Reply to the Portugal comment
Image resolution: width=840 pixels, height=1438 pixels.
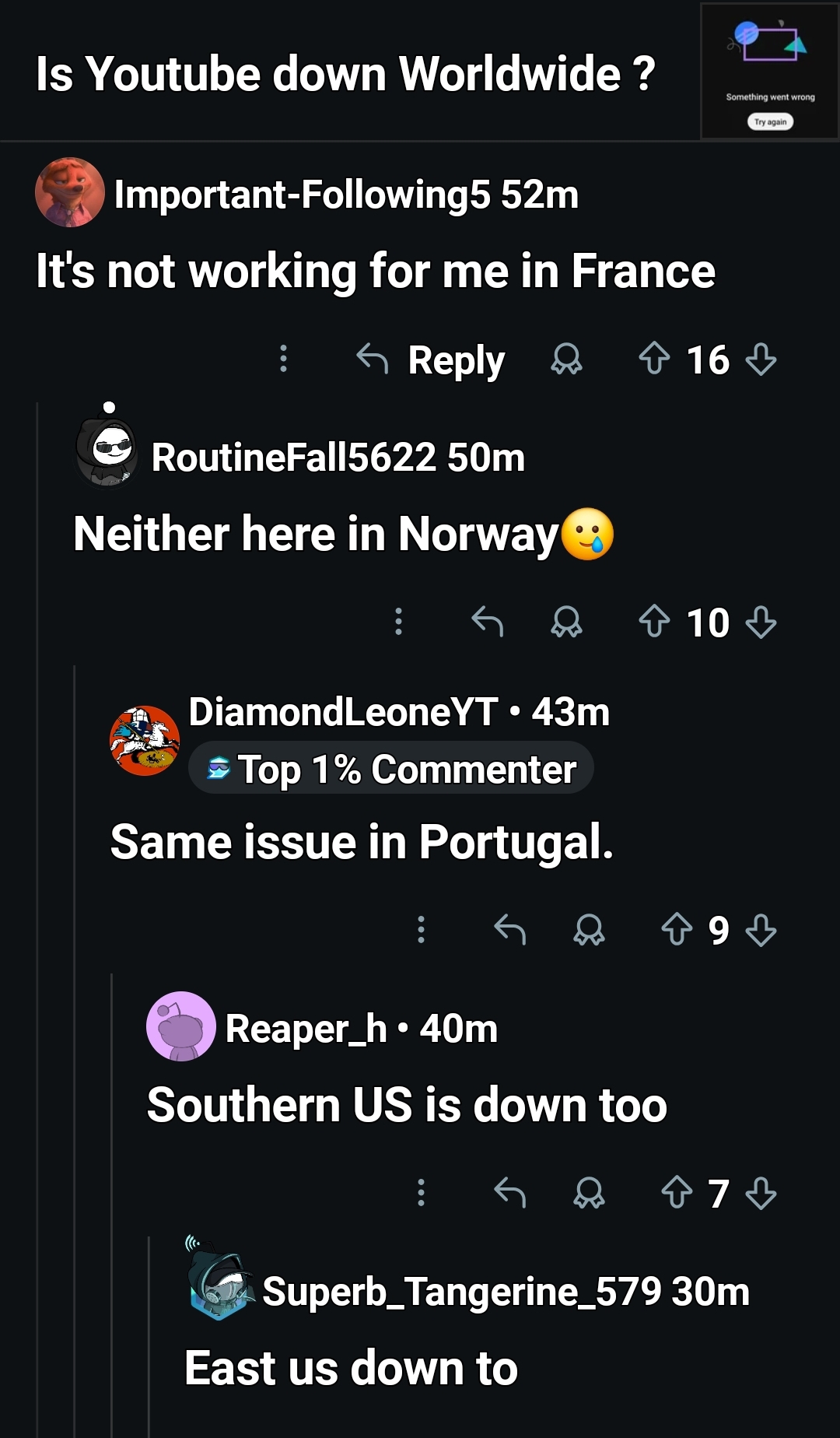(x=510, y=929)
